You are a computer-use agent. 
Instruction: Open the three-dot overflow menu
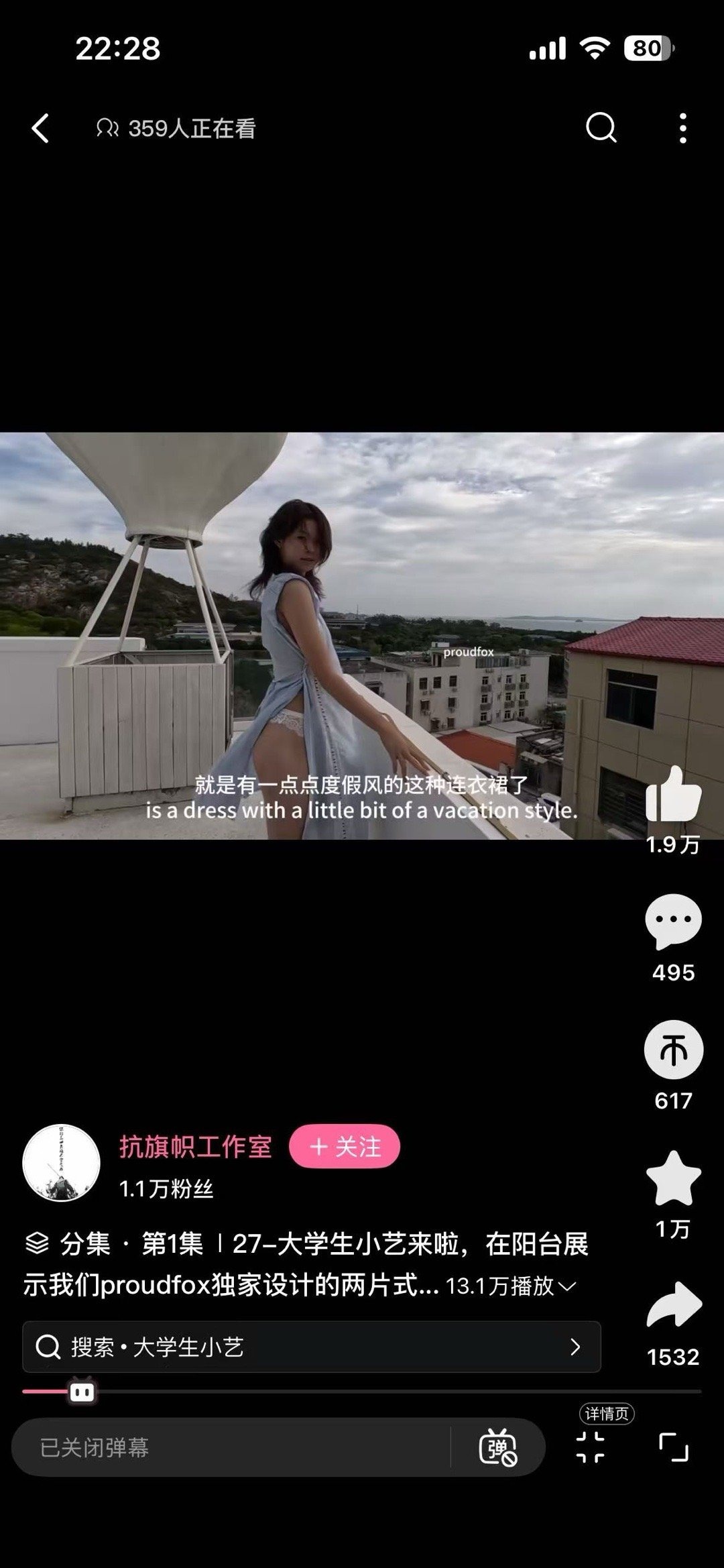682,128
